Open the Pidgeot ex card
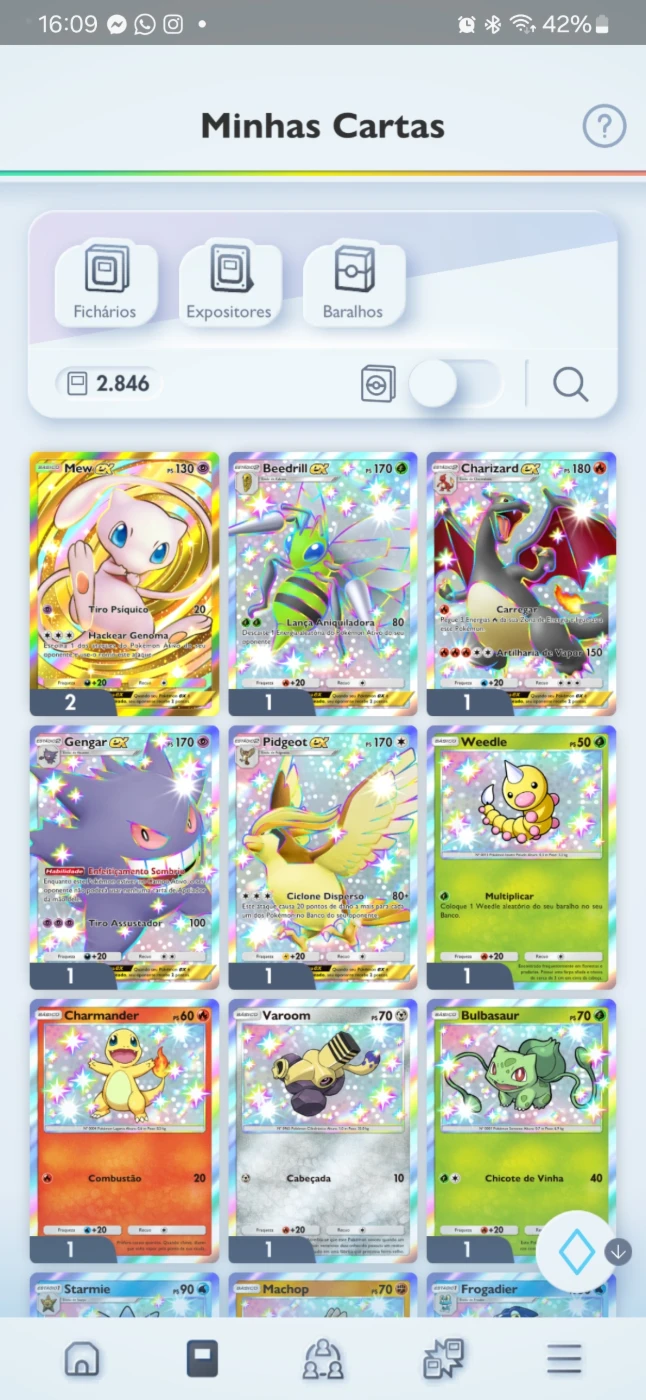 pos(323,858)
